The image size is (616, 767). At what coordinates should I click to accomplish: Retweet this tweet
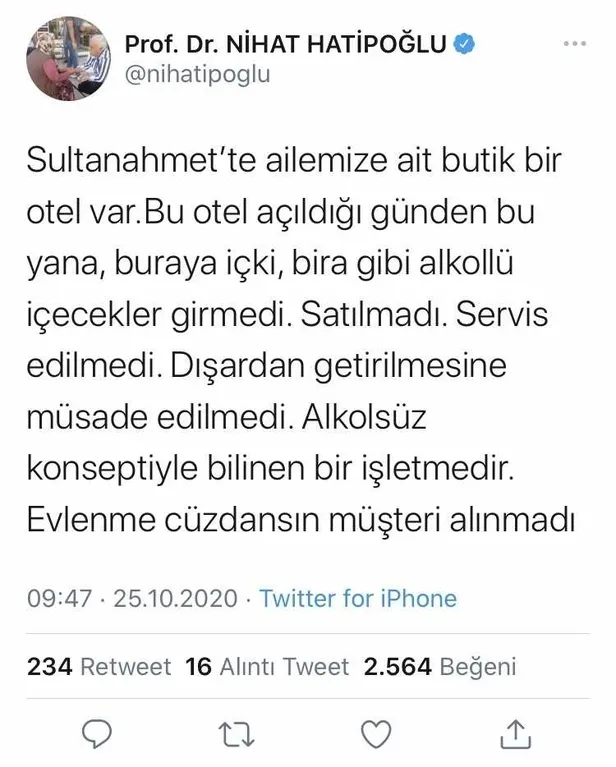point(236,734)
